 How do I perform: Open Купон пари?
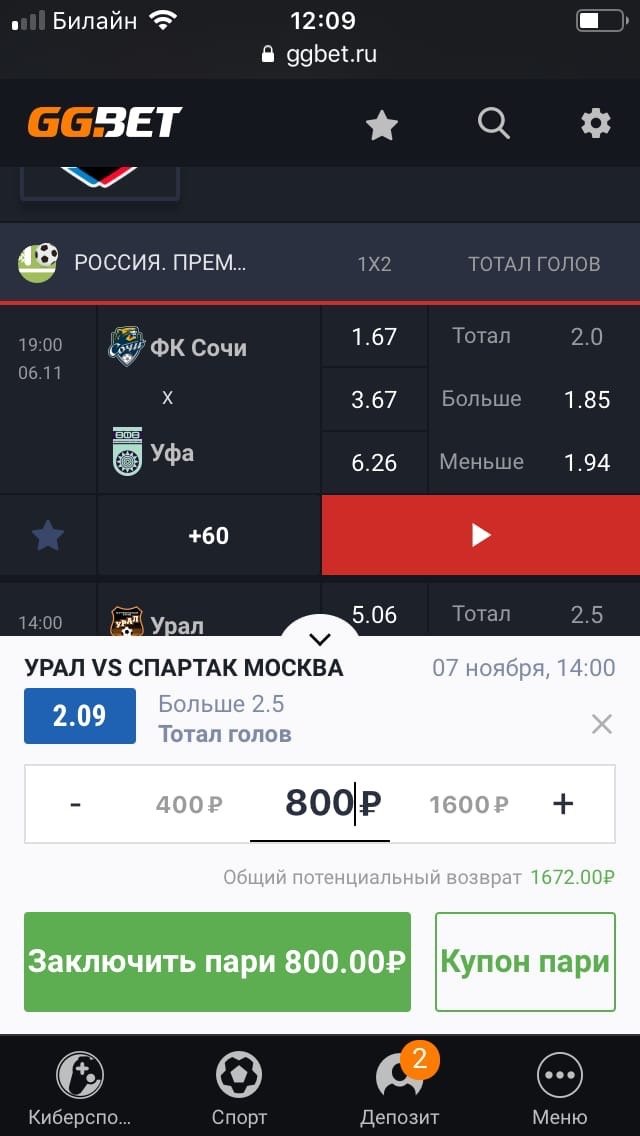525,962
